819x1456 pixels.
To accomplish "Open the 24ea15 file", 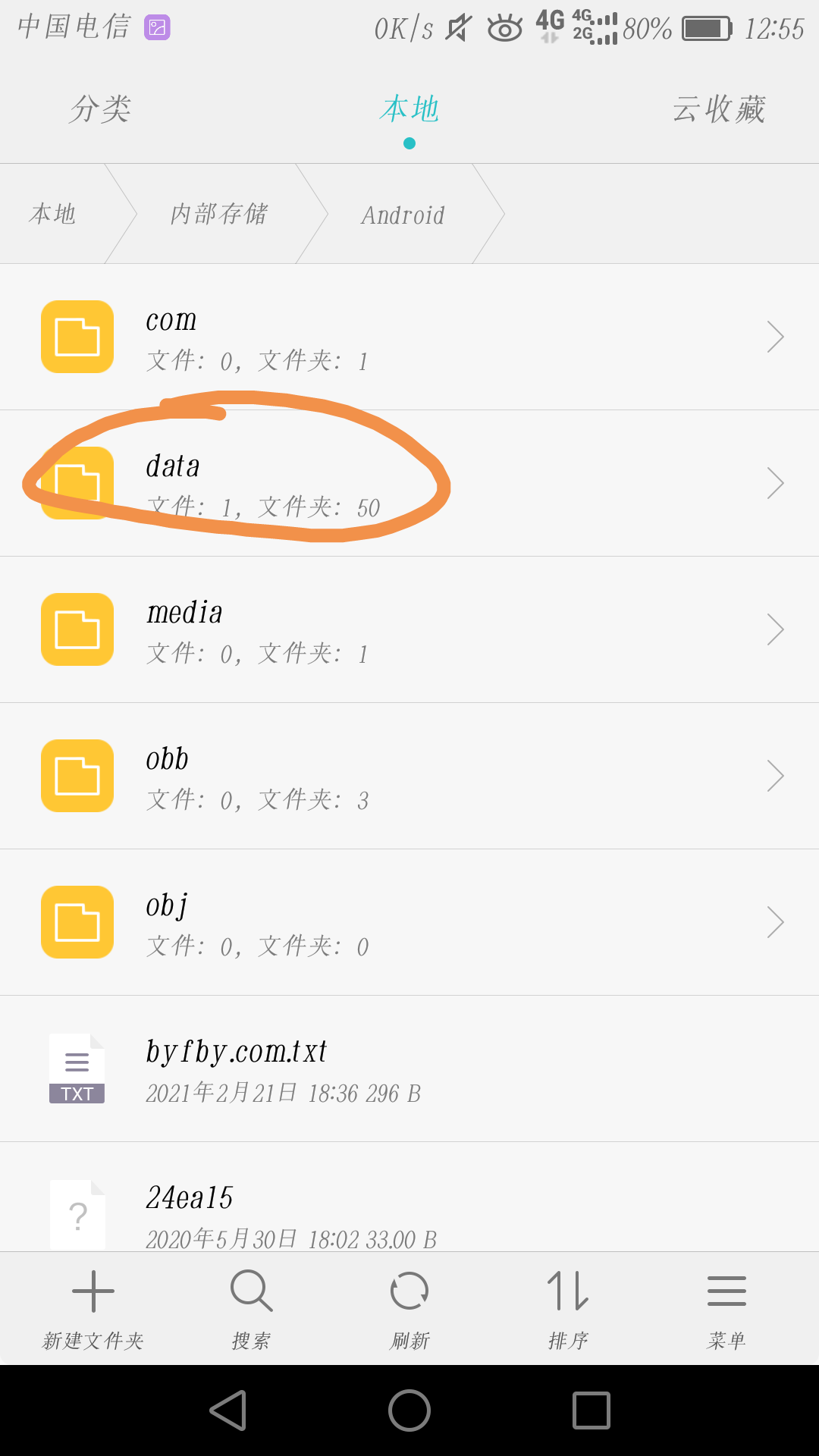I will point(409,1197).
